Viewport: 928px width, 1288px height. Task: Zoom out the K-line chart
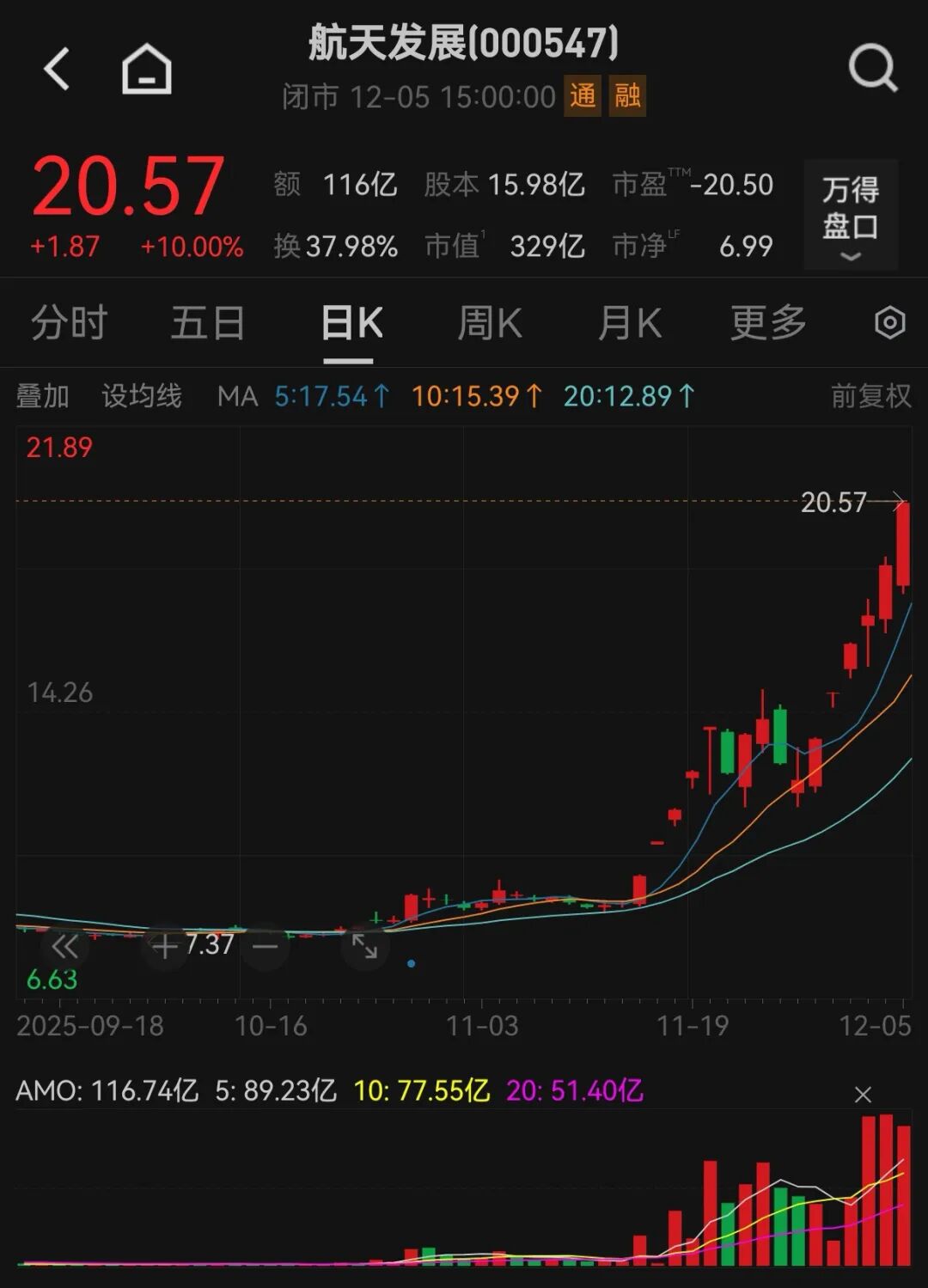[x=266, y=947]
